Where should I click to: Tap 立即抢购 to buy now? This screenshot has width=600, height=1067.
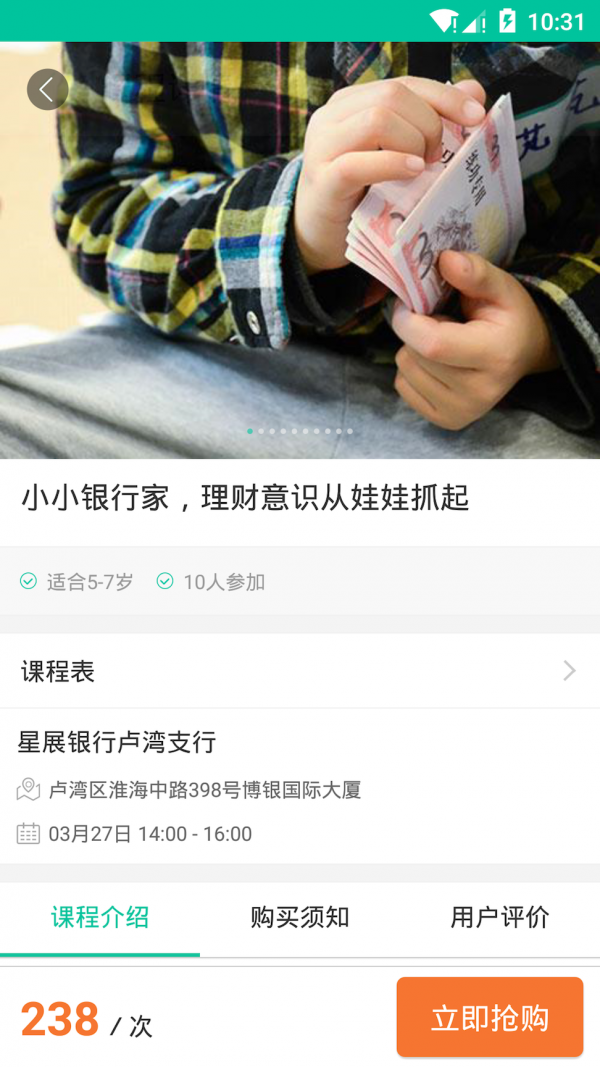[489, 1018]
